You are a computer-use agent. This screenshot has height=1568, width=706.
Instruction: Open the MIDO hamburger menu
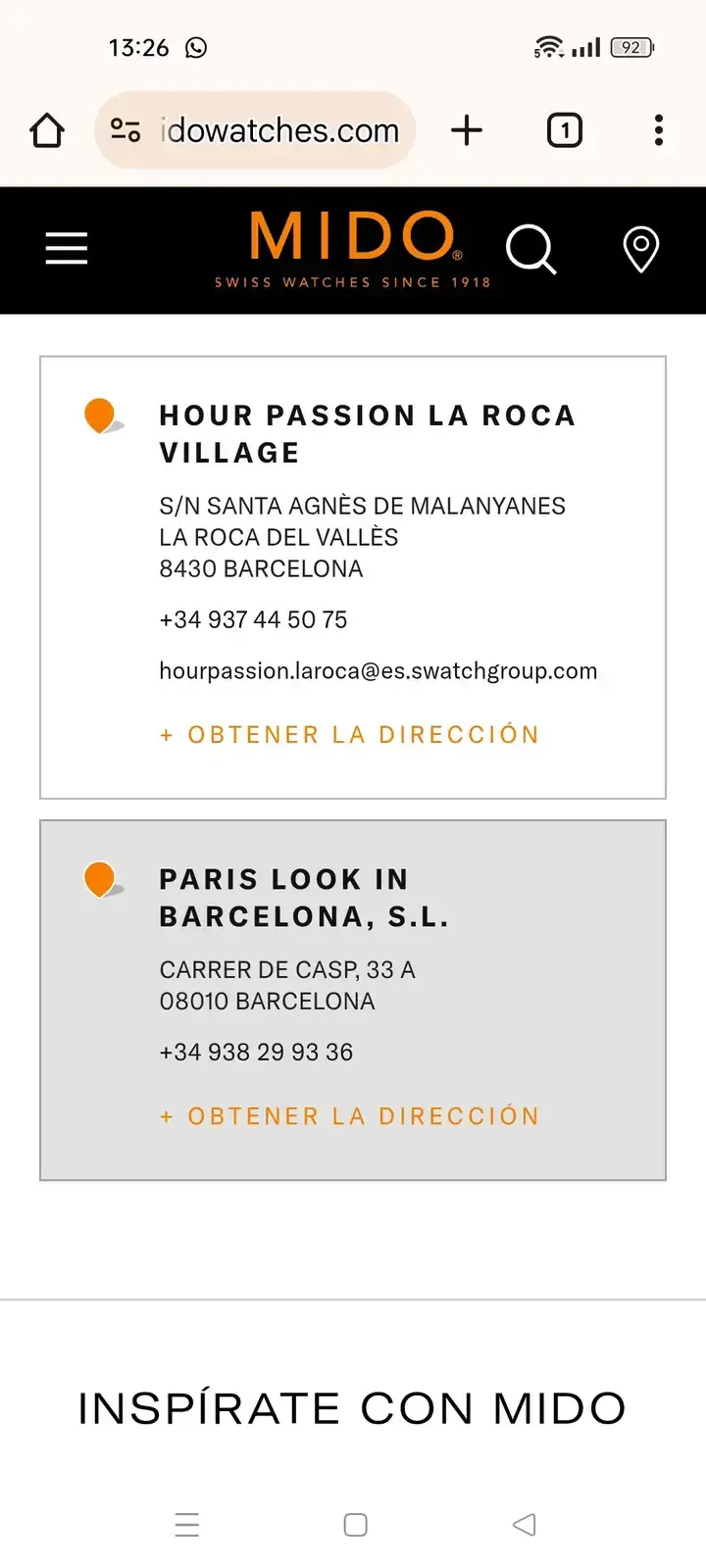click(67, 249)
